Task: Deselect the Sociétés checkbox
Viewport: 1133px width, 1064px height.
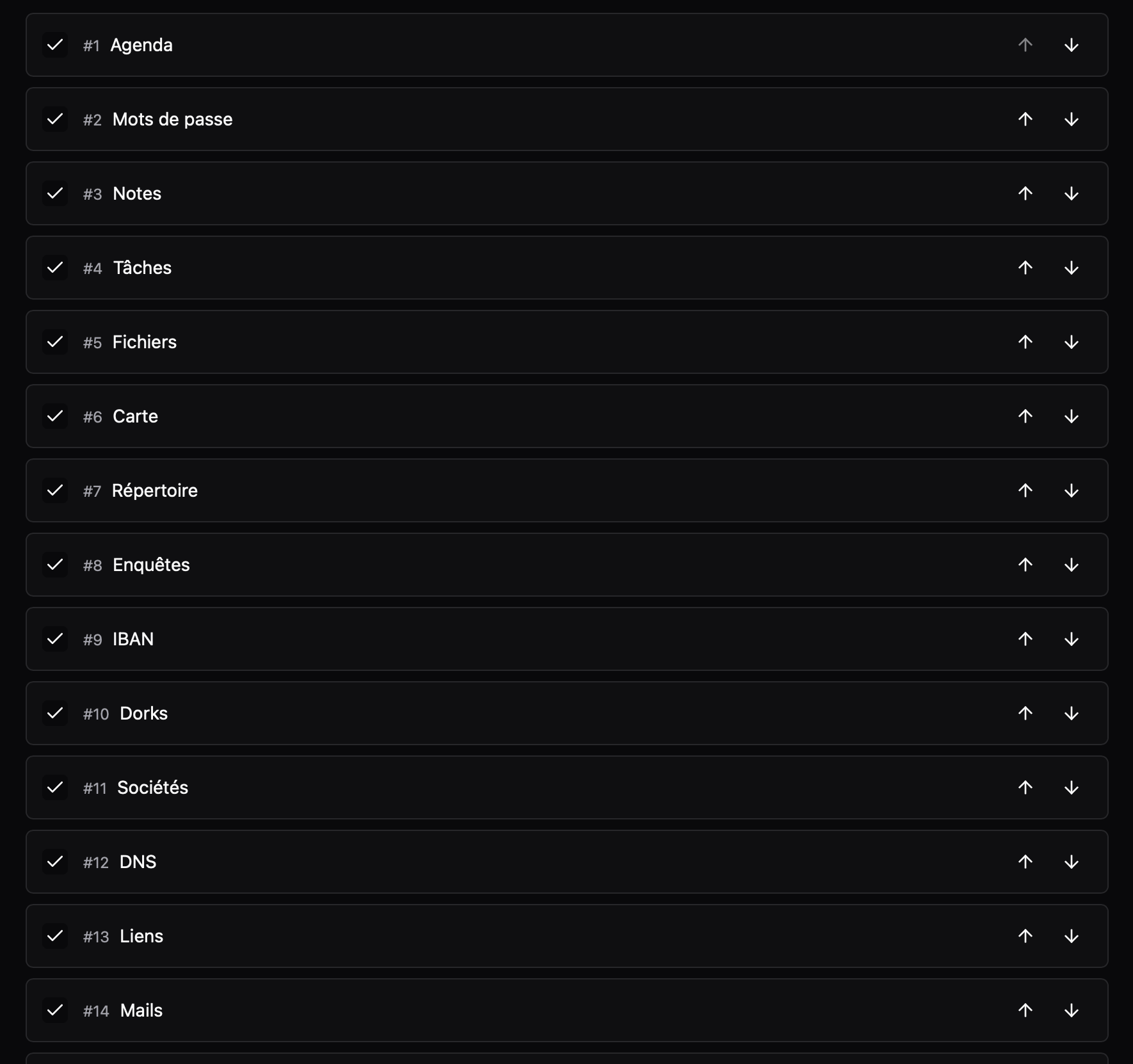Action: point(55,787)
